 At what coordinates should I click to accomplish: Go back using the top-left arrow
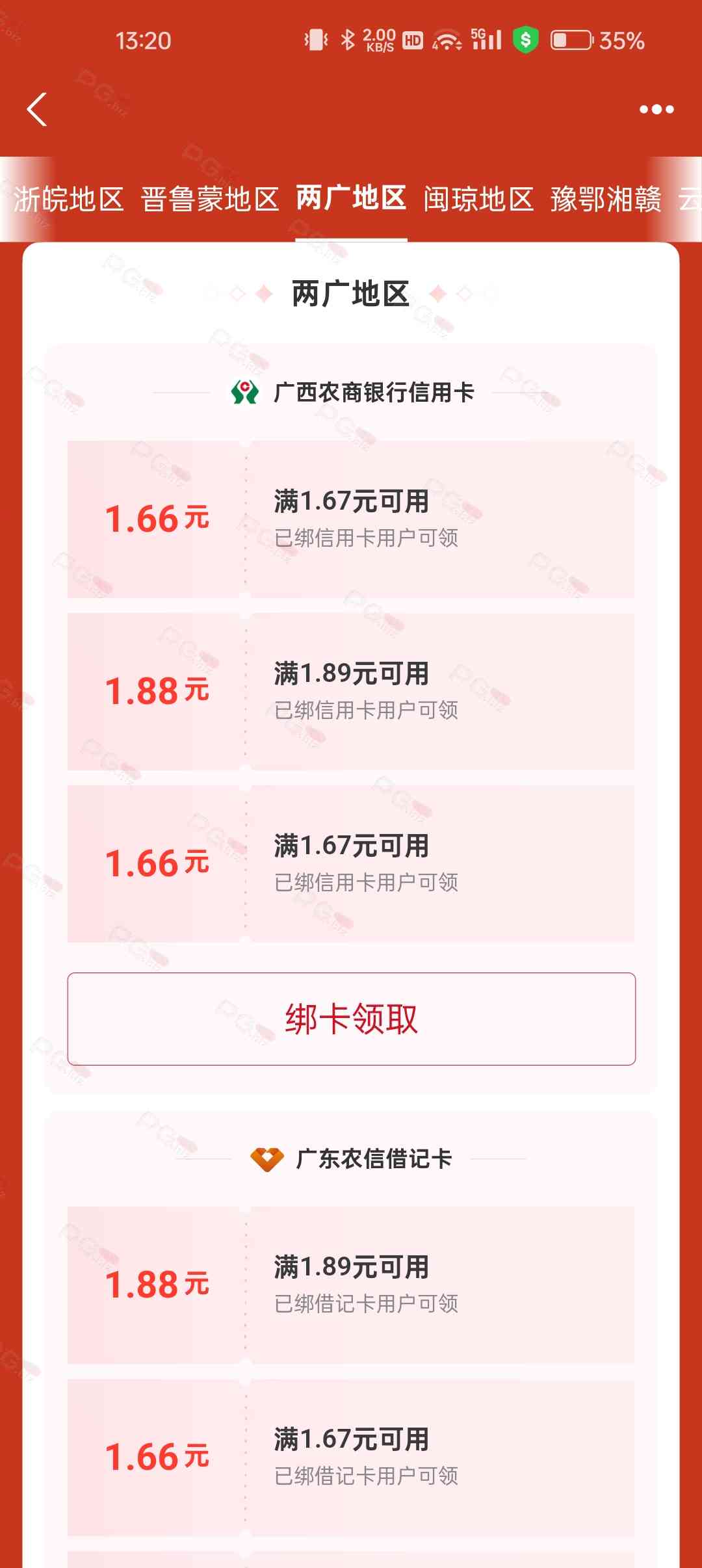coord(37,109)
